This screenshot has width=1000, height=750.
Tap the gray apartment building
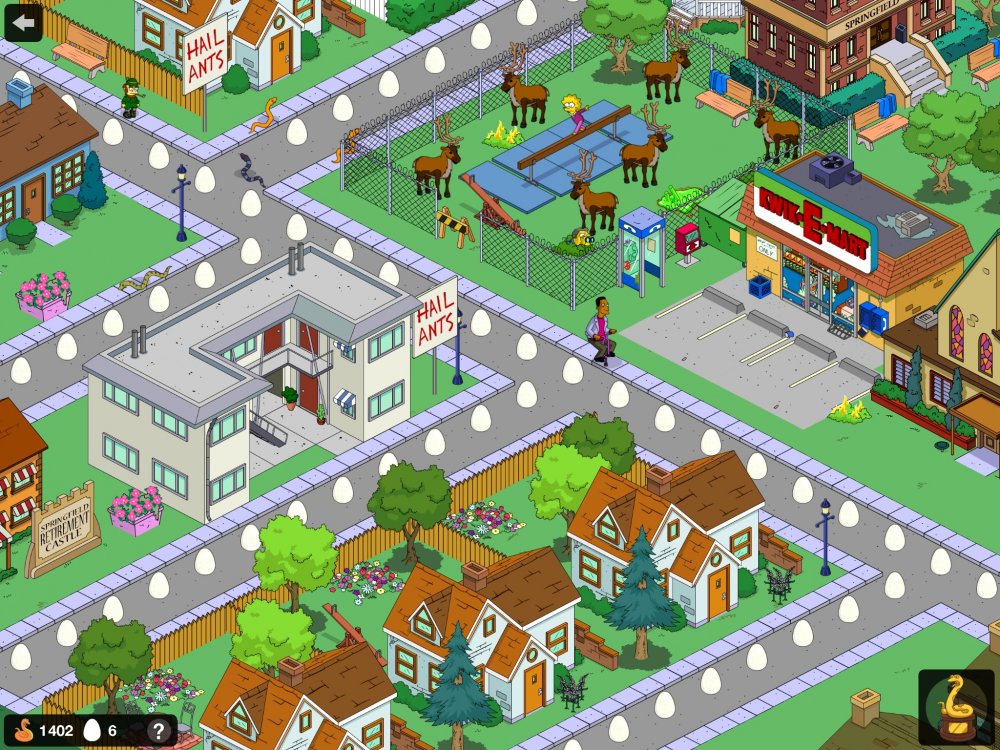(250, 370)
